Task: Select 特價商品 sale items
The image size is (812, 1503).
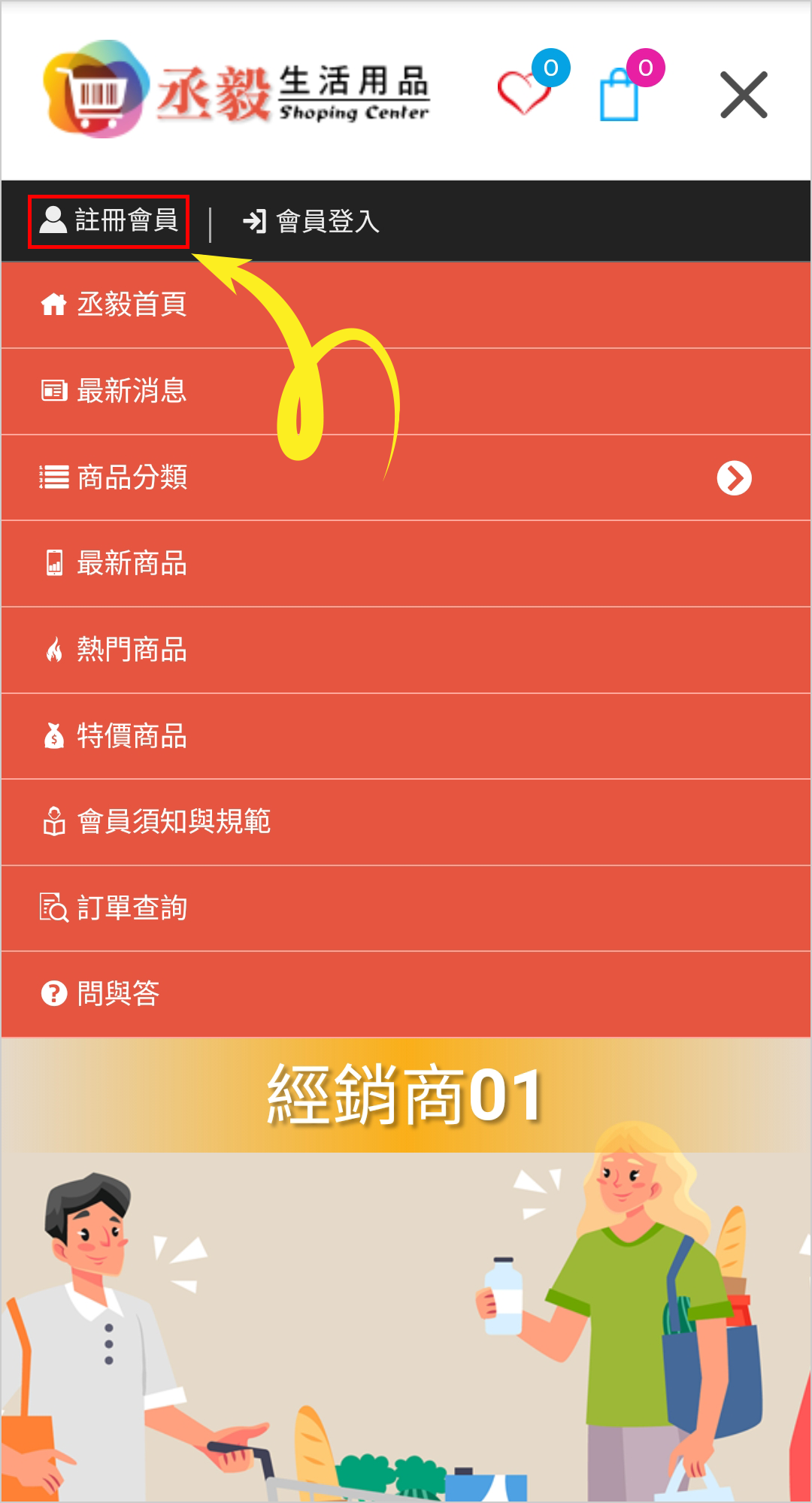Action: pos(132,736)
